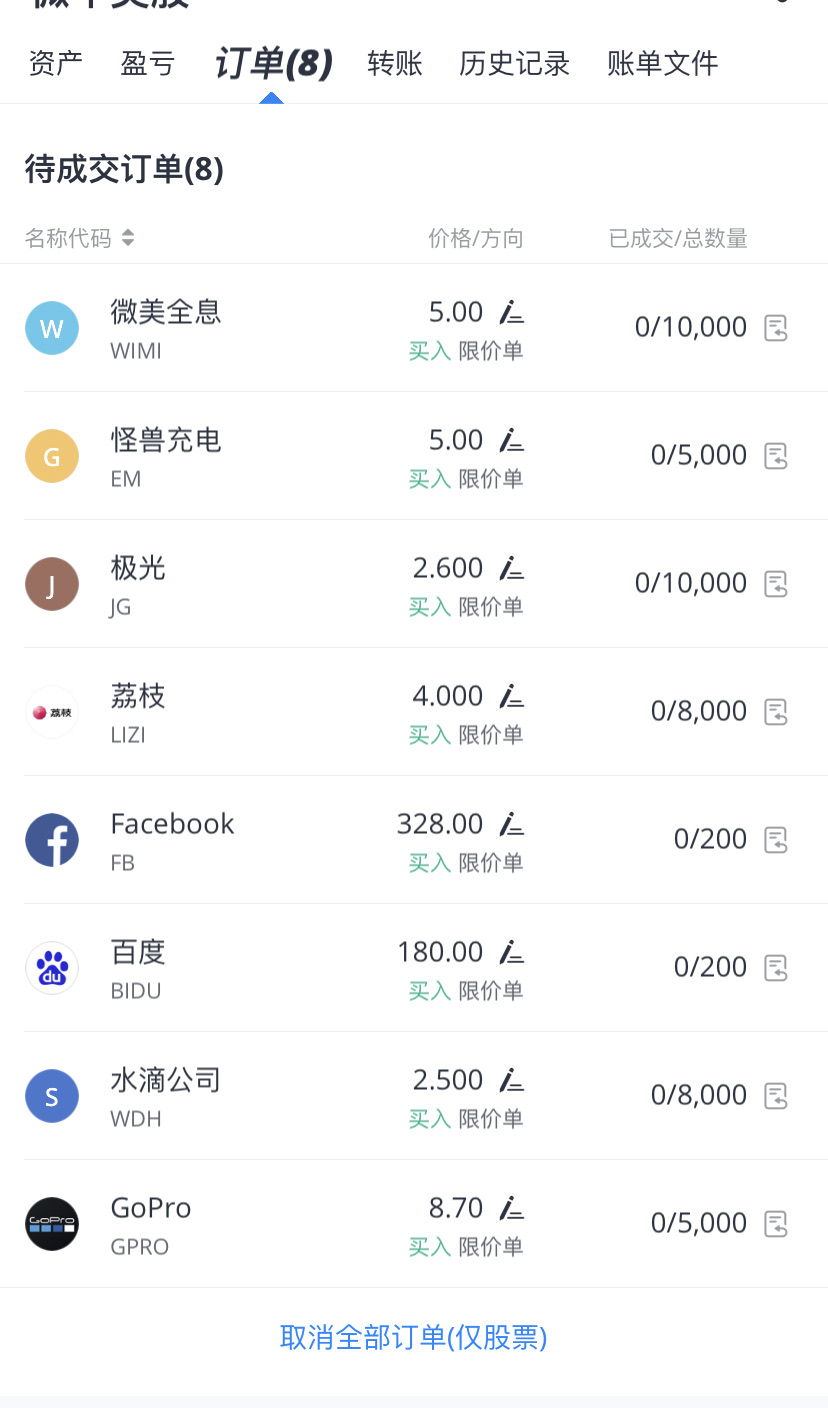Image resolution: width=828 pixels, height=1422 pixels.
Task: Edit the 荔枝 LIZI order price
Action: [x=512, y=696]
